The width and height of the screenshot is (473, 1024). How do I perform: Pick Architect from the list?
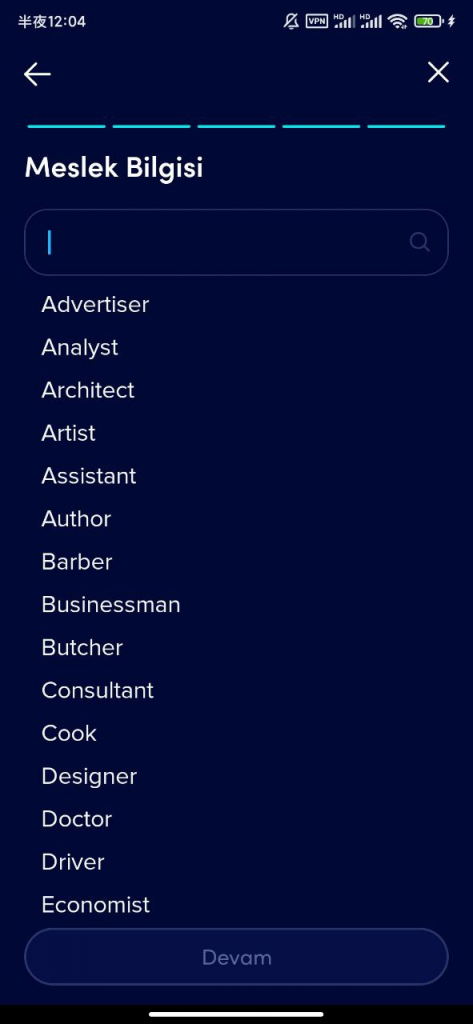point(88,390)
